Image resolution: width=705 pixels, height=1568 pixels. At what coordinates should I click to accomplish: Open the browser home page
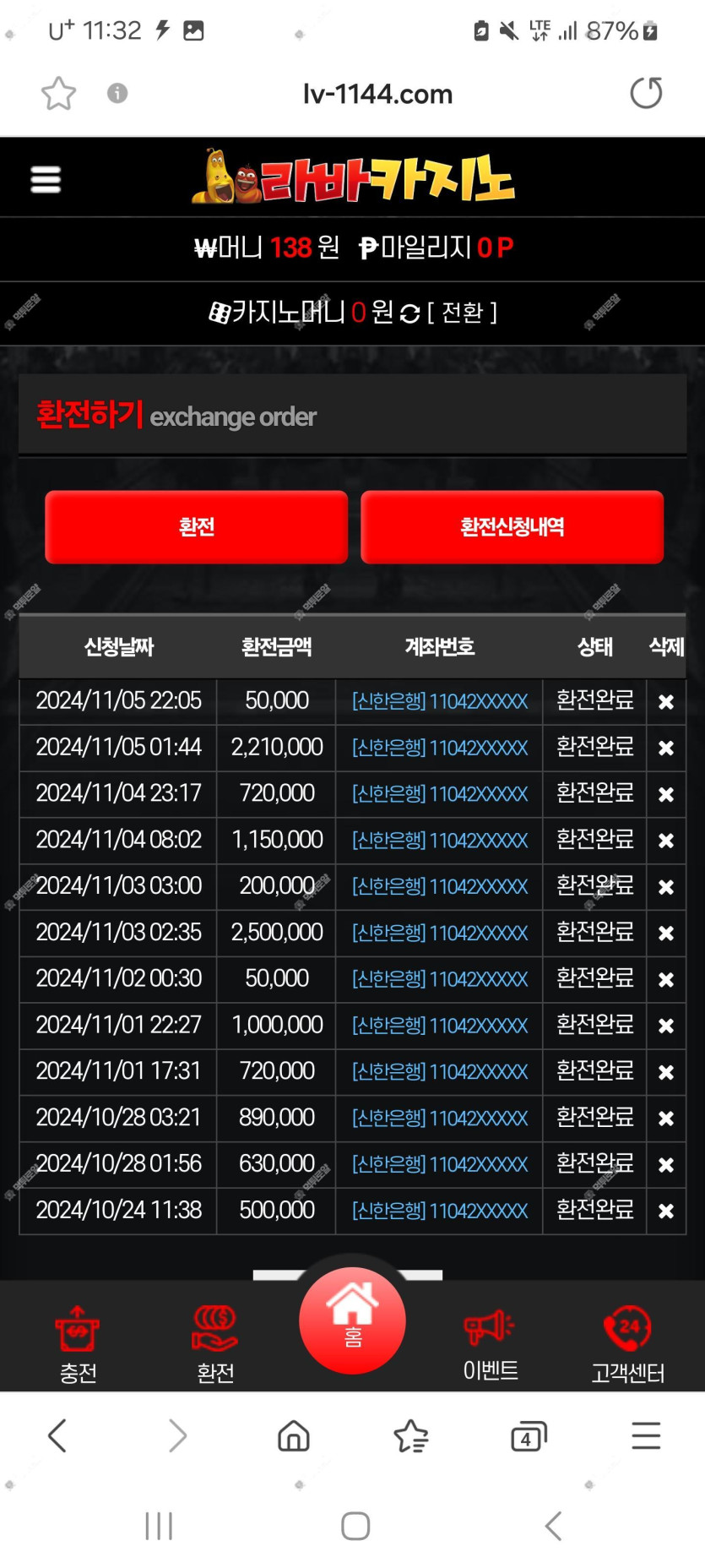294,1435
